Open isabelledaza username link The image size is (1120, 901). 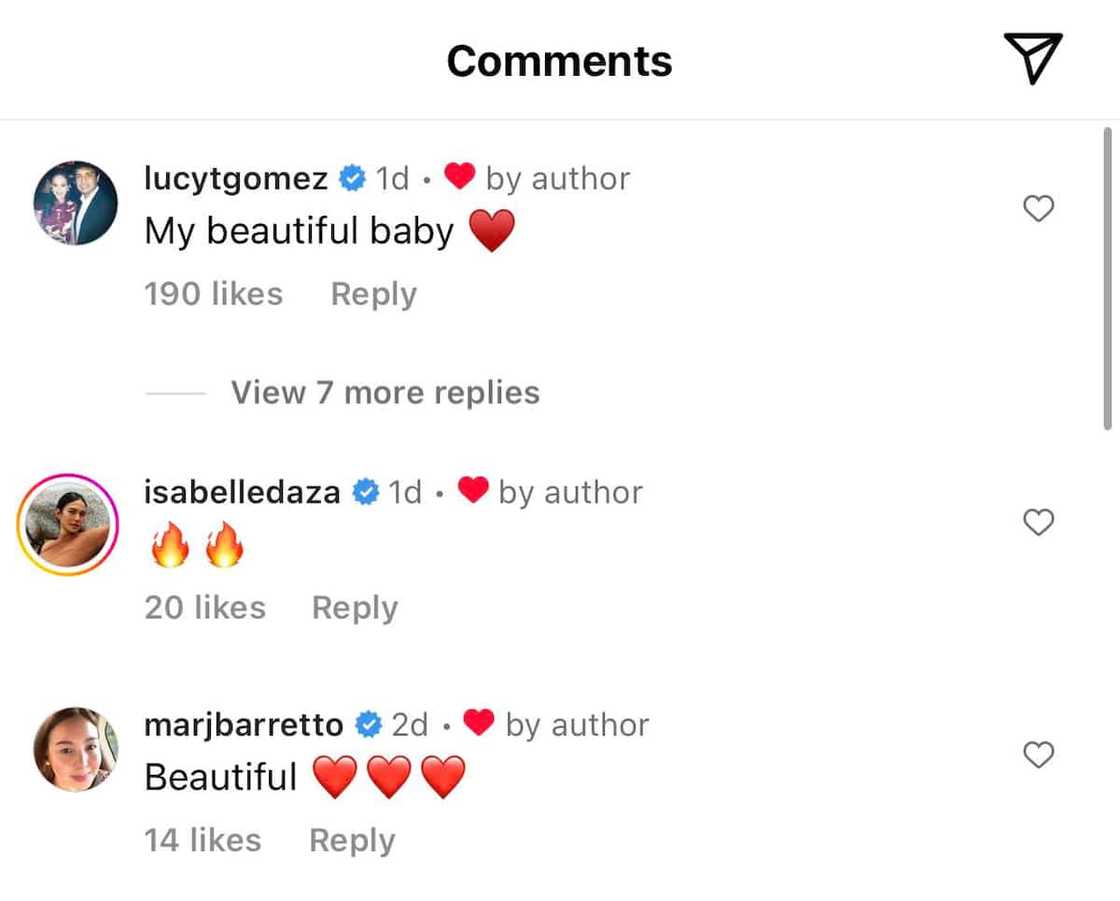(x=242, y=492)
